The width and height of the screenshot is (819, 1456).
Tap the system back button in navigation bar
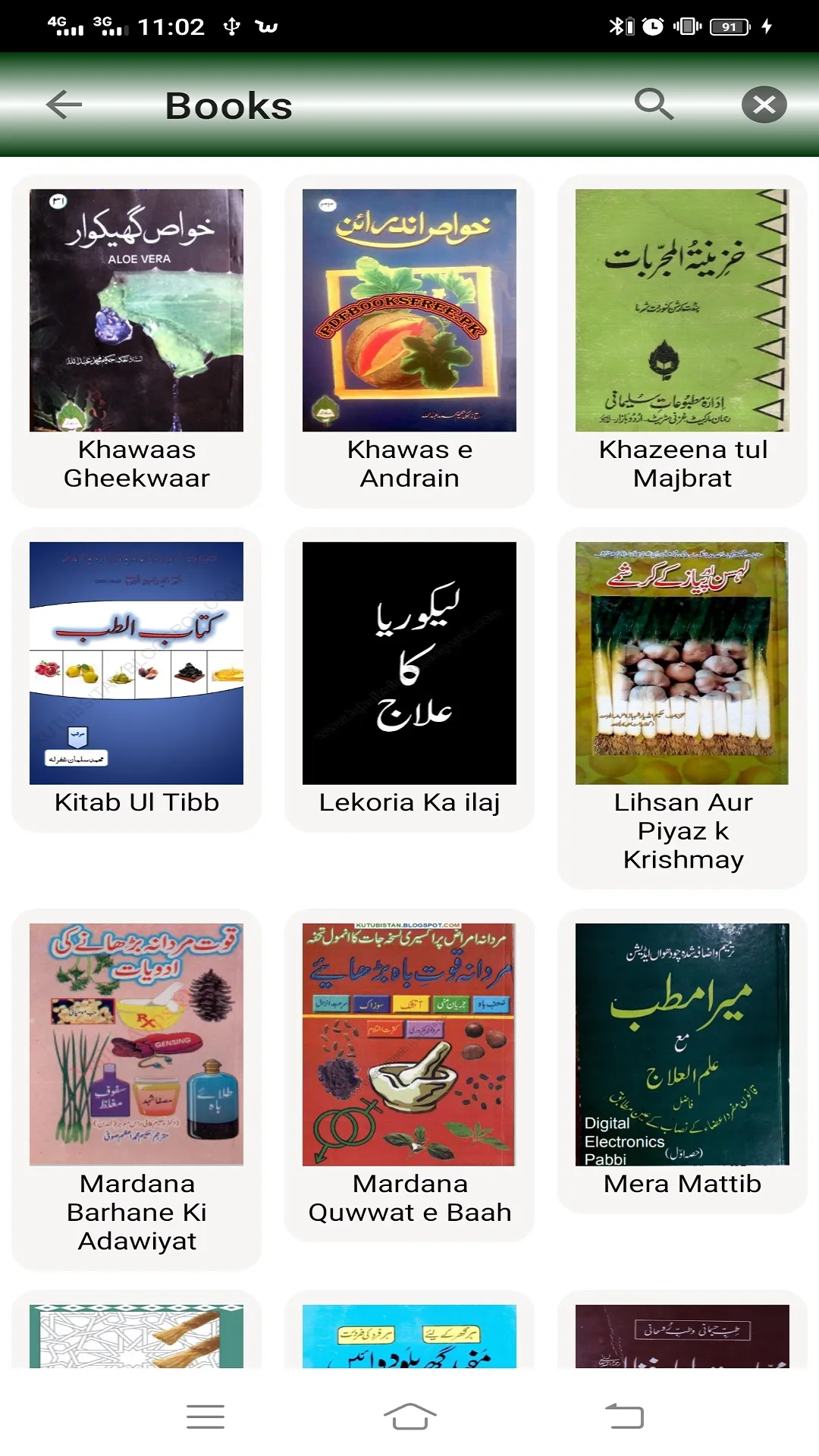624,1416
